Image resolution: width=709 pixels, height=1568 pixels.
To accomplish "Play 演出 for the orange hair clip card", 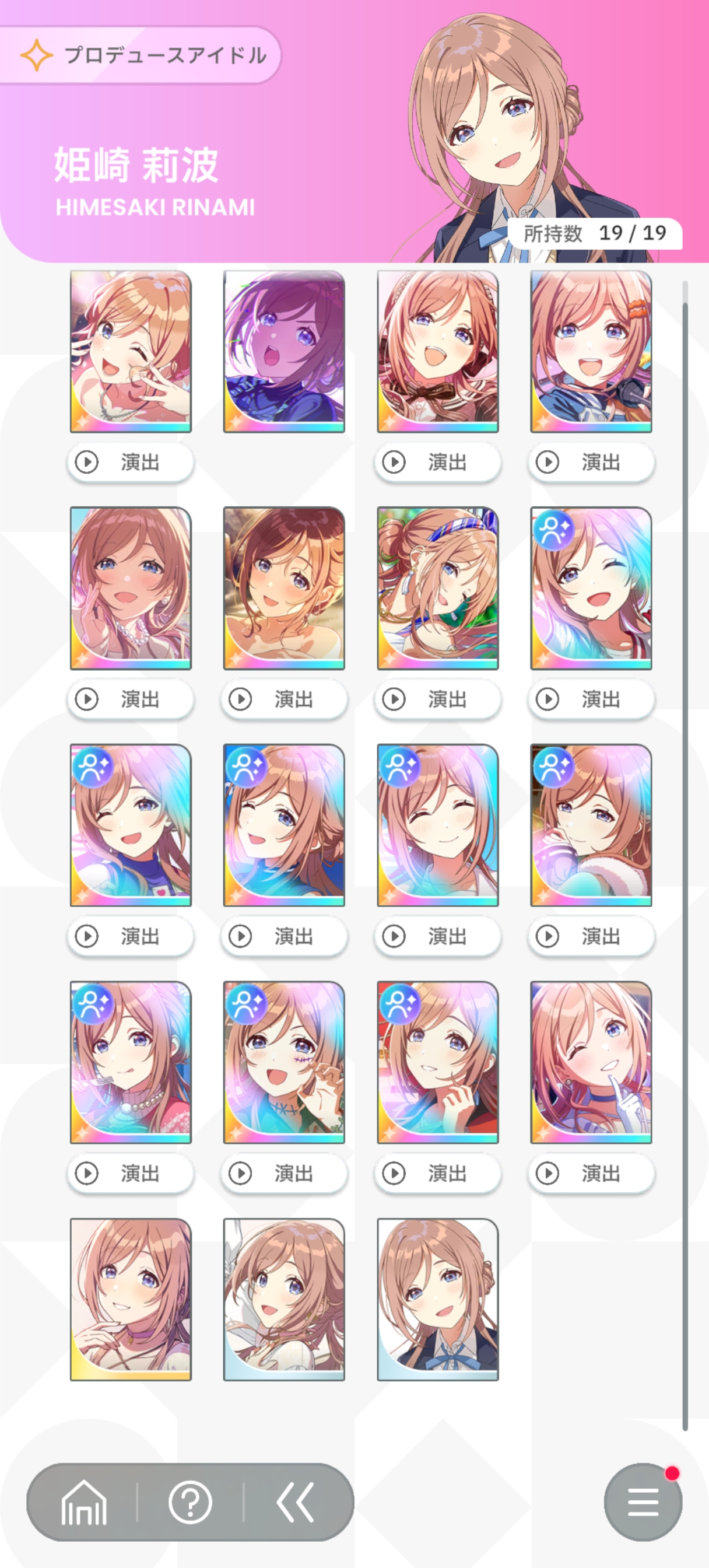I will click(591, 463).
